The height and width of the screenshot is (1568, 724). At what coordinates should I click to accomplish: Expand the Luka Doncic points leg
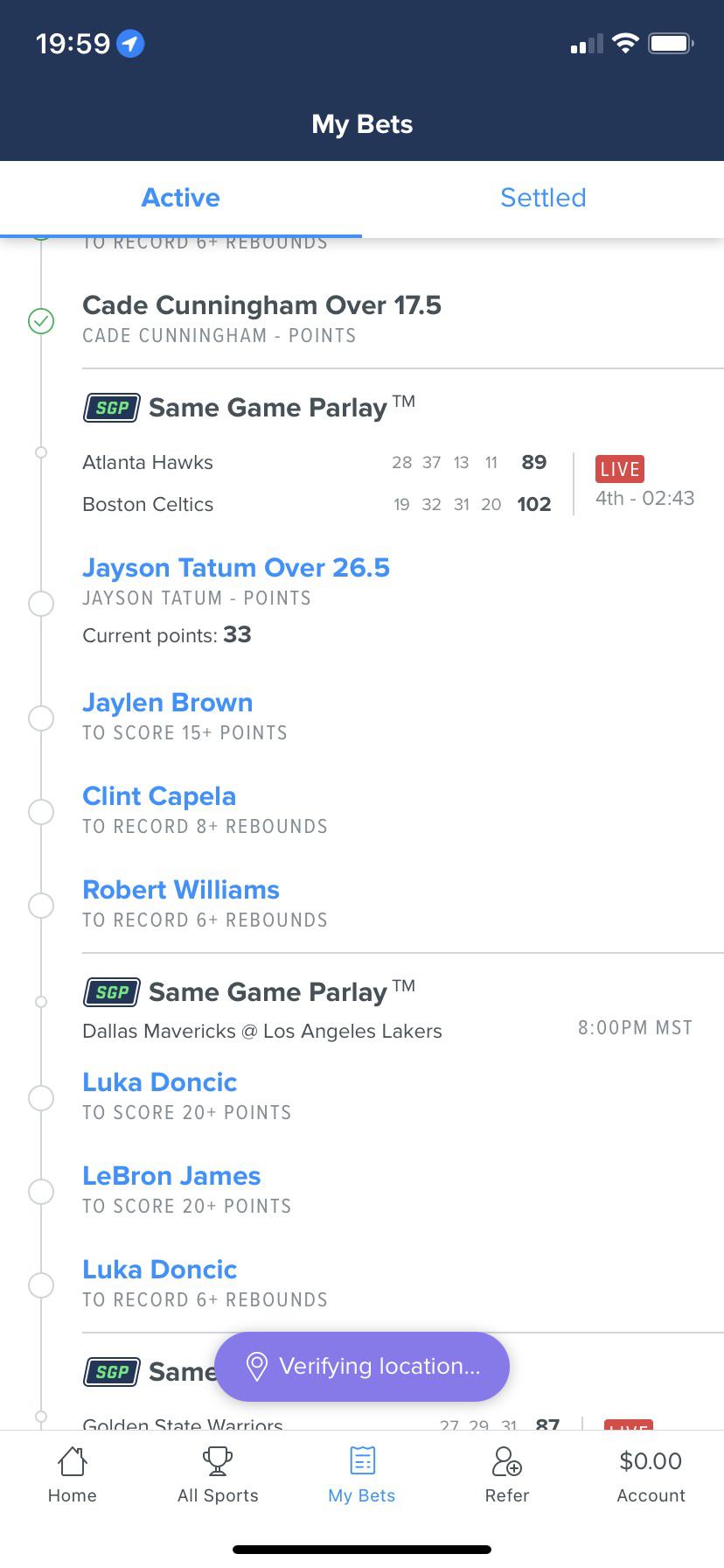tap(160, 1082)
